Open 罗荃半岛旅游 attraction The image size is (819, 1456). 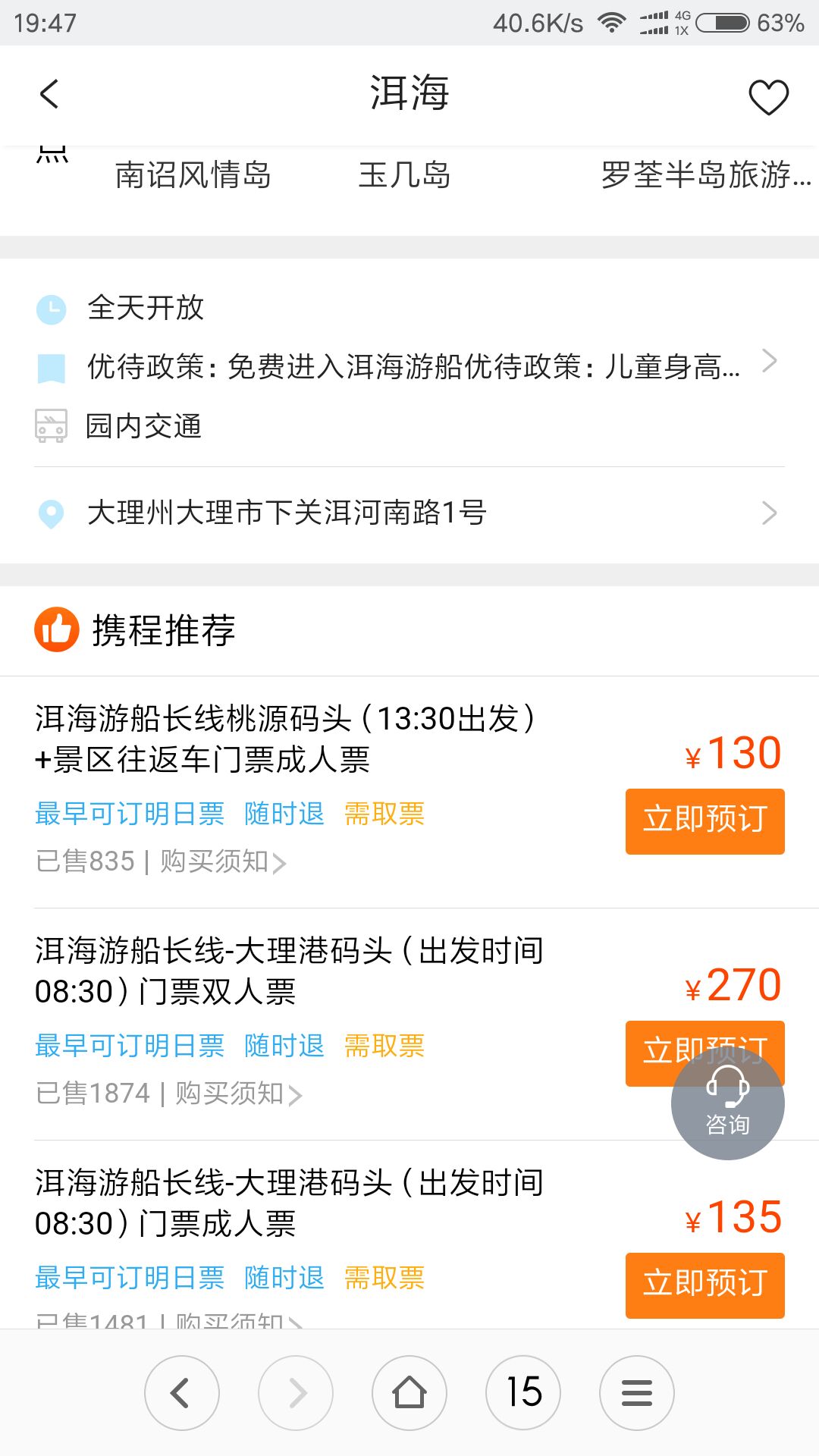[705, 175]
